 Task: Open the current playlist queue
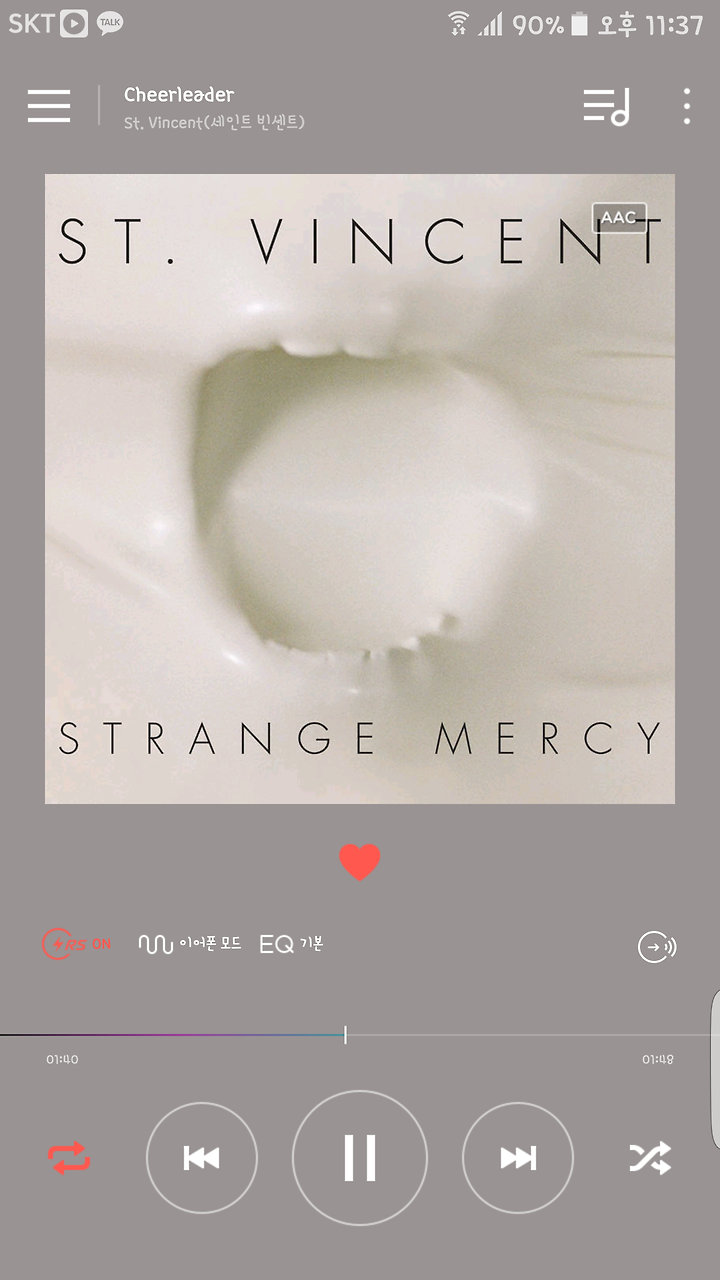point(607,106)
